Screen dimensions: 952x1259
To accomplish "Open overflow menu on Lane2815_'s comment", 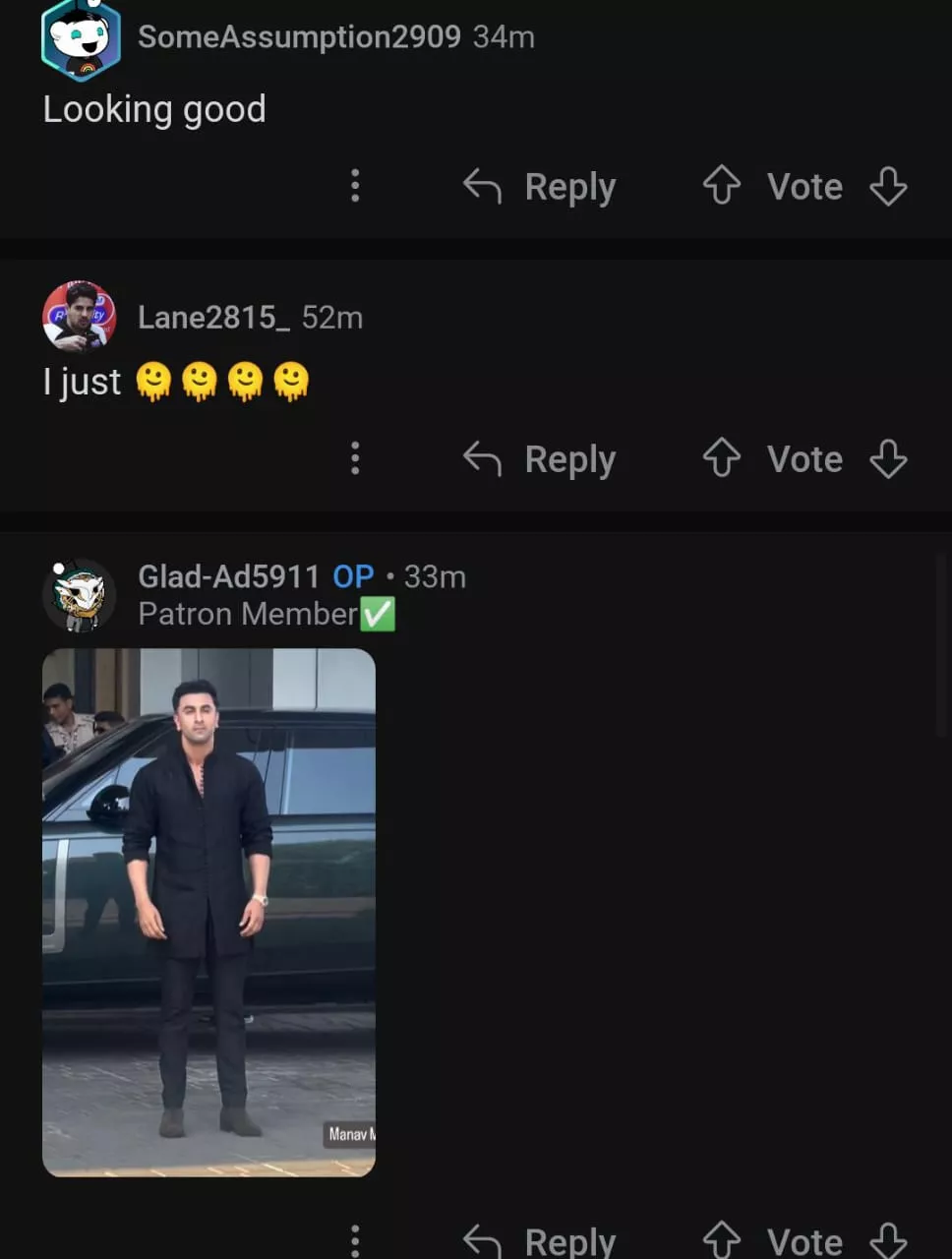I will [x=355, y=458].
